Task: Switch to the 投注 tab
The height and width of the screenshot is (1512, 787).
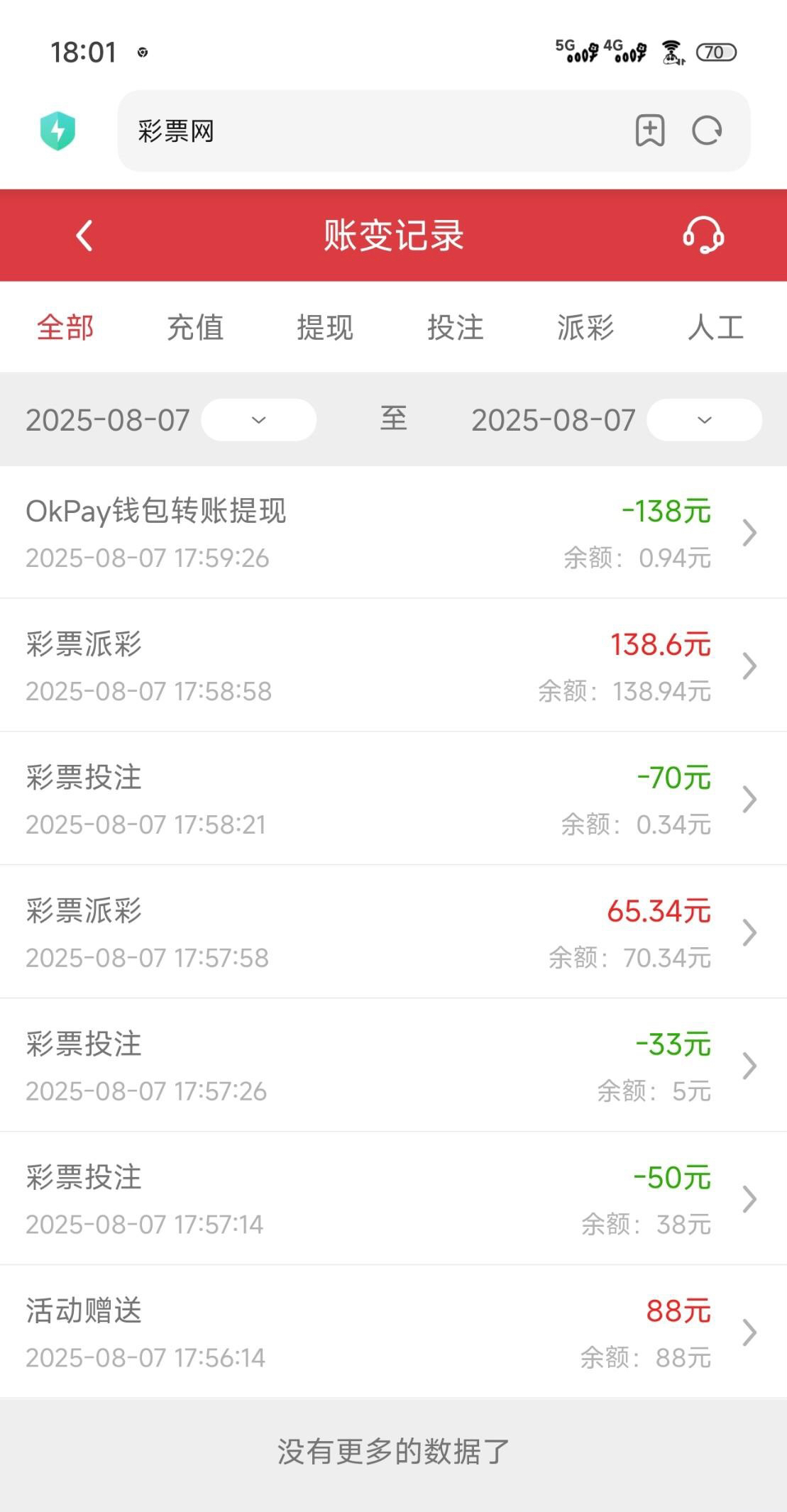Action: (x=456, y=328)
